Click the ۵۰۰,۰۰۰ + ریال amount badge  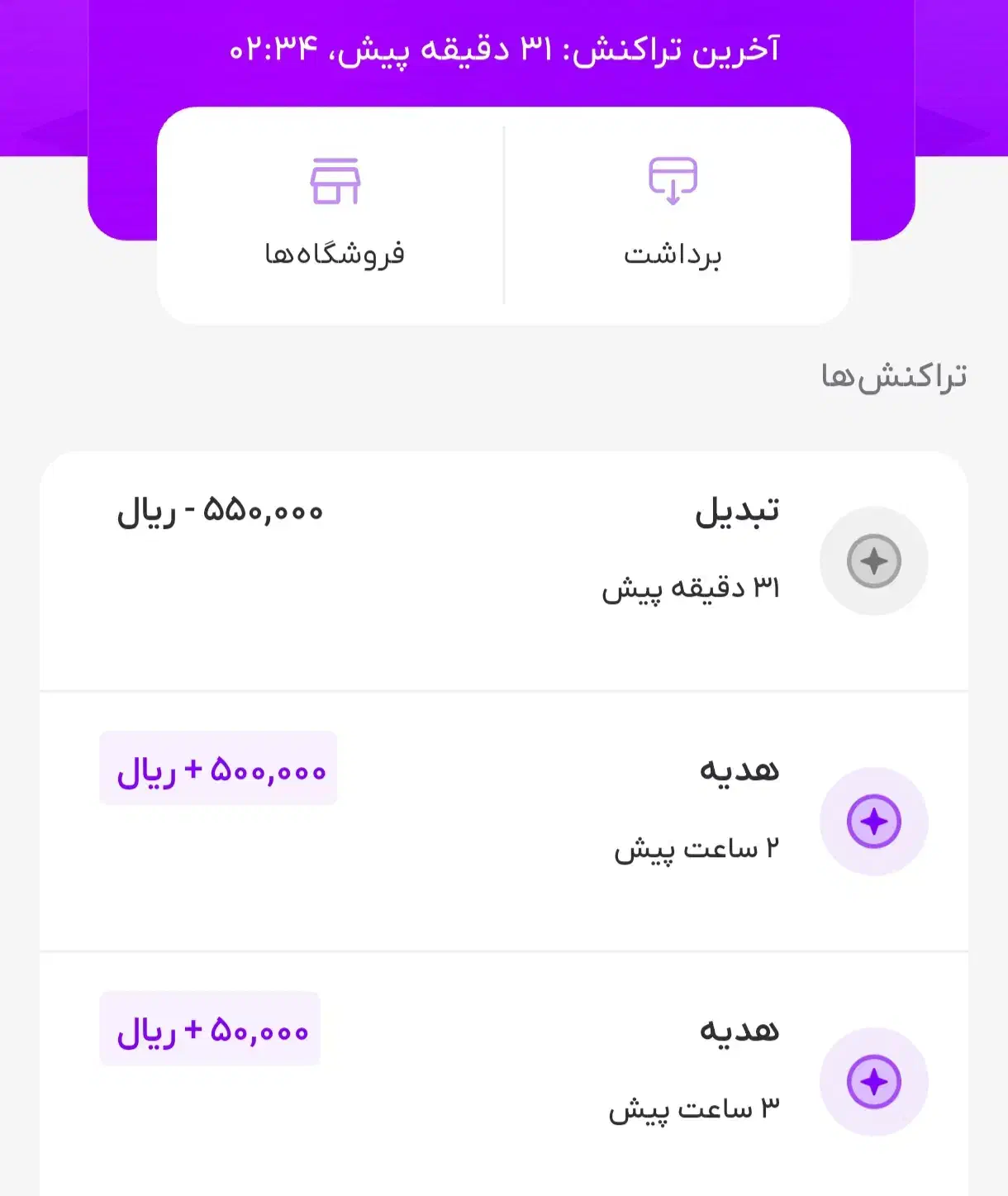click(218, 770)
